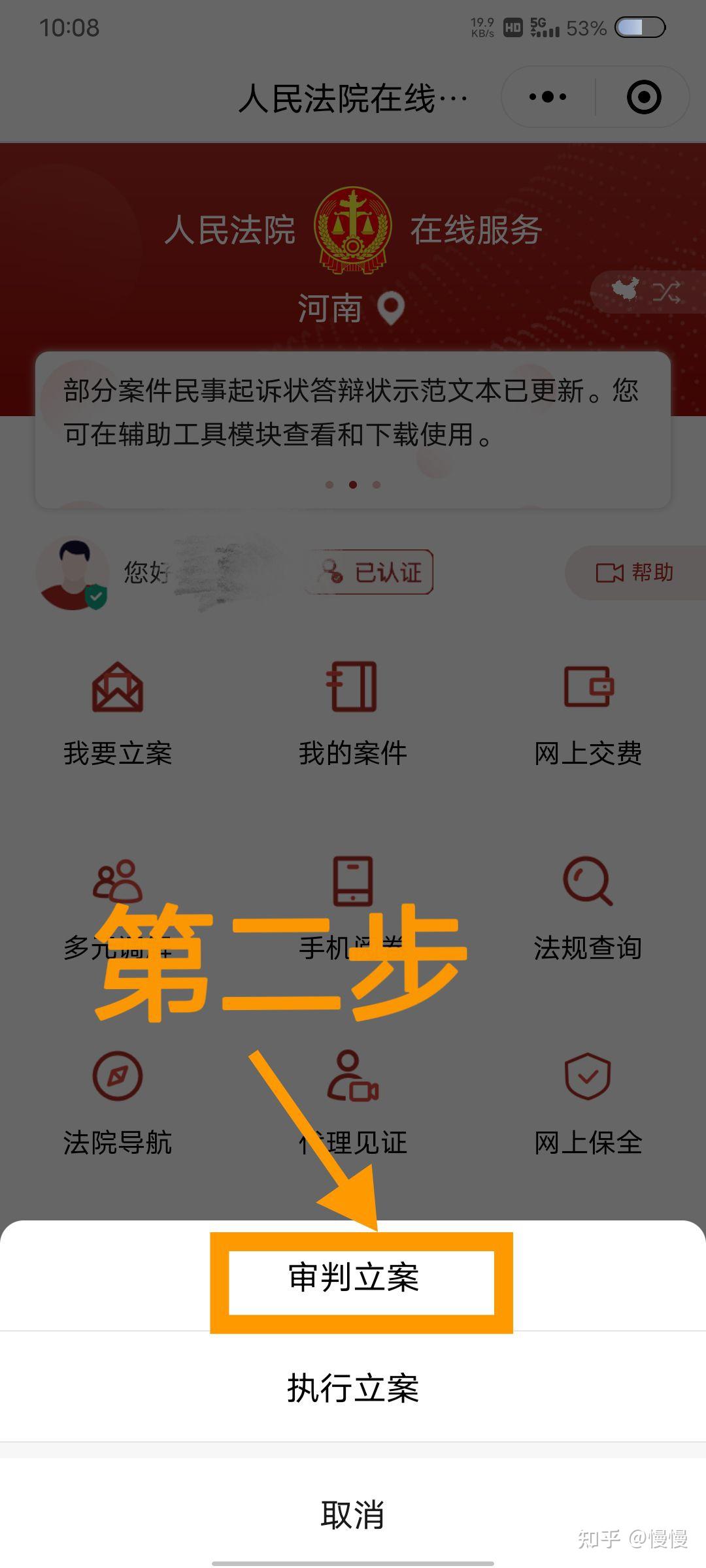The image size is (706, 1568).
Task: Choose the 执行立案 option
Action: click(353, 1388)
